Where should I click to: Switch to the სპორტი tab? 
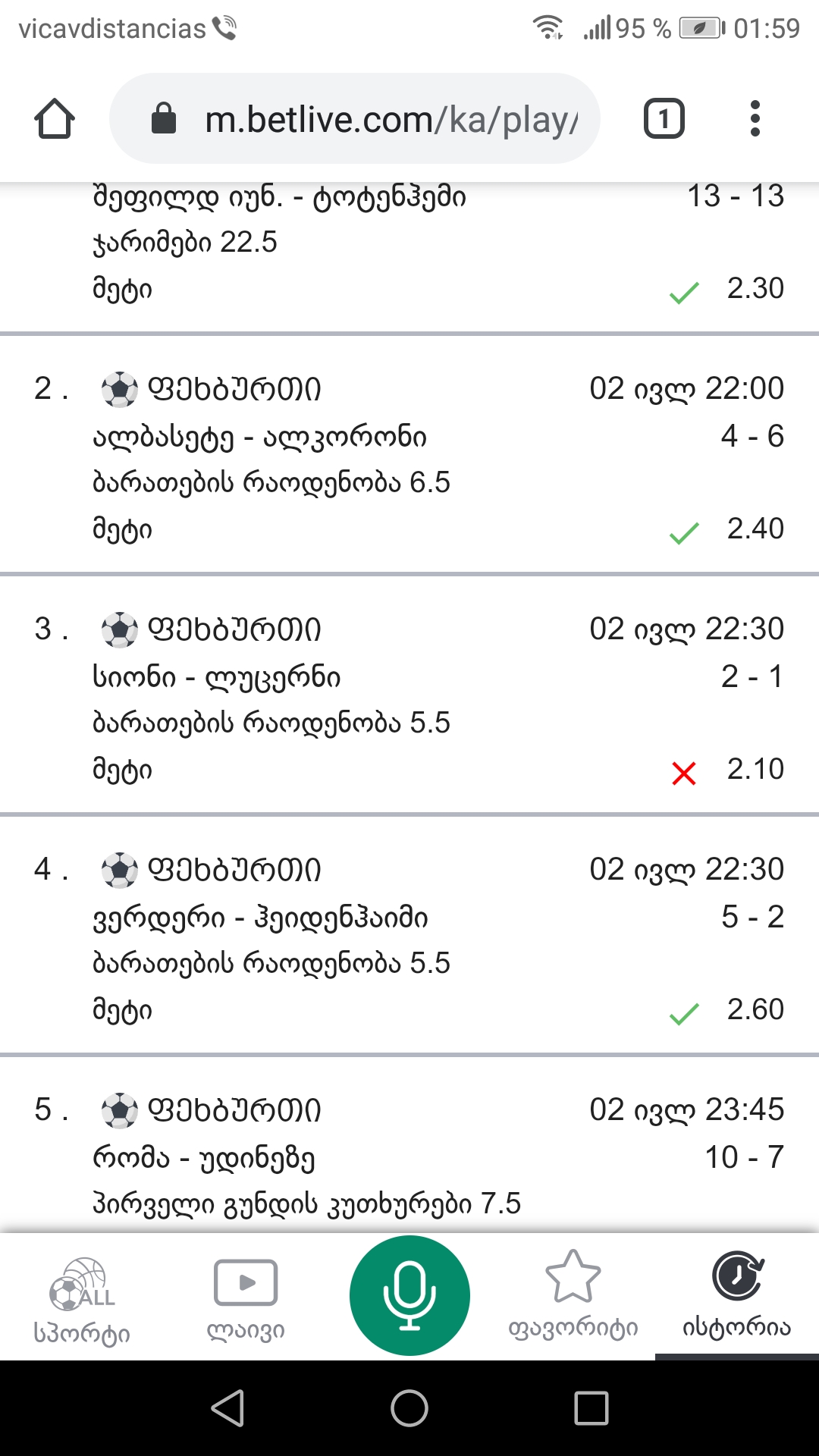[x=82, y=1298]
